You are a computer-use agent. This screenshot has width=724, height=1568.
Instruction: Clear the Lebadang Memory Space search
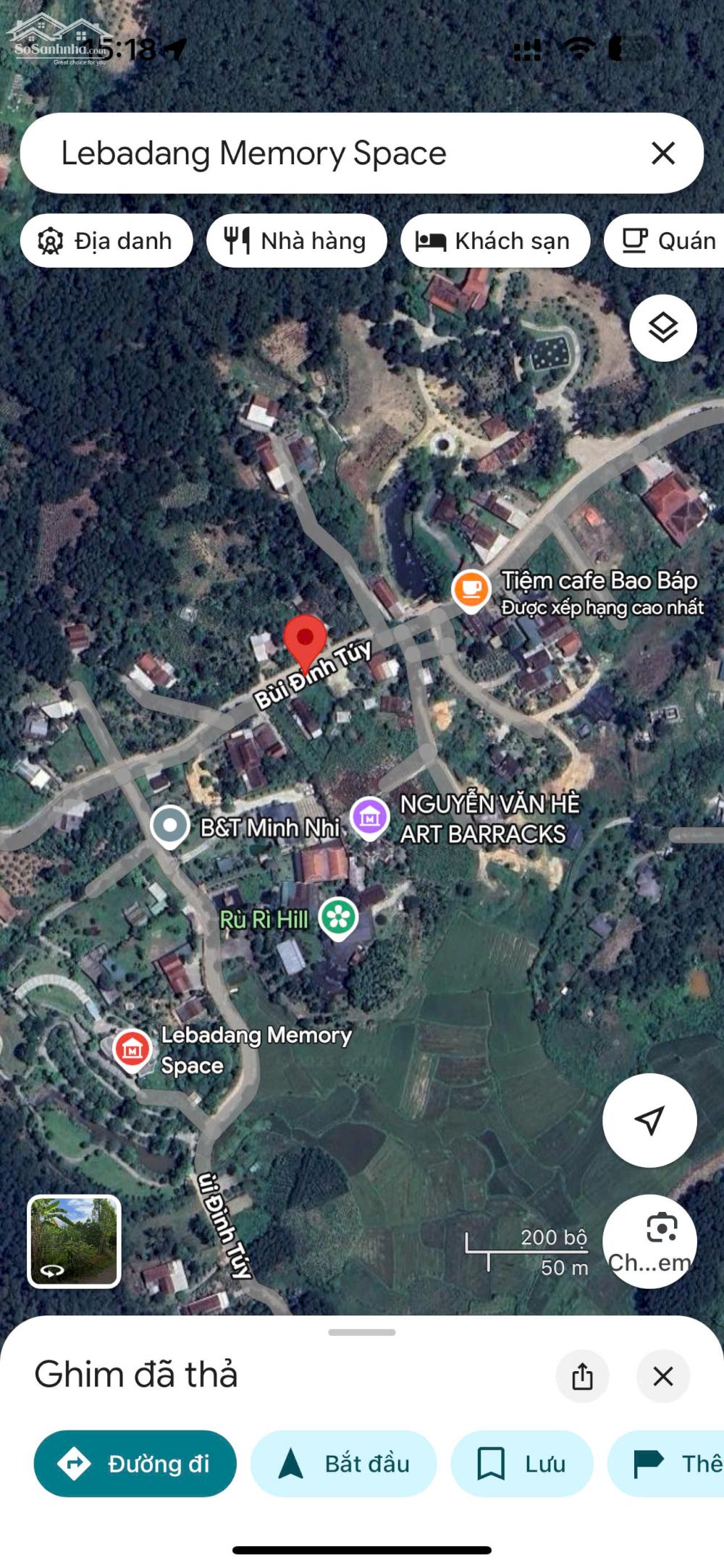[662, 153]
